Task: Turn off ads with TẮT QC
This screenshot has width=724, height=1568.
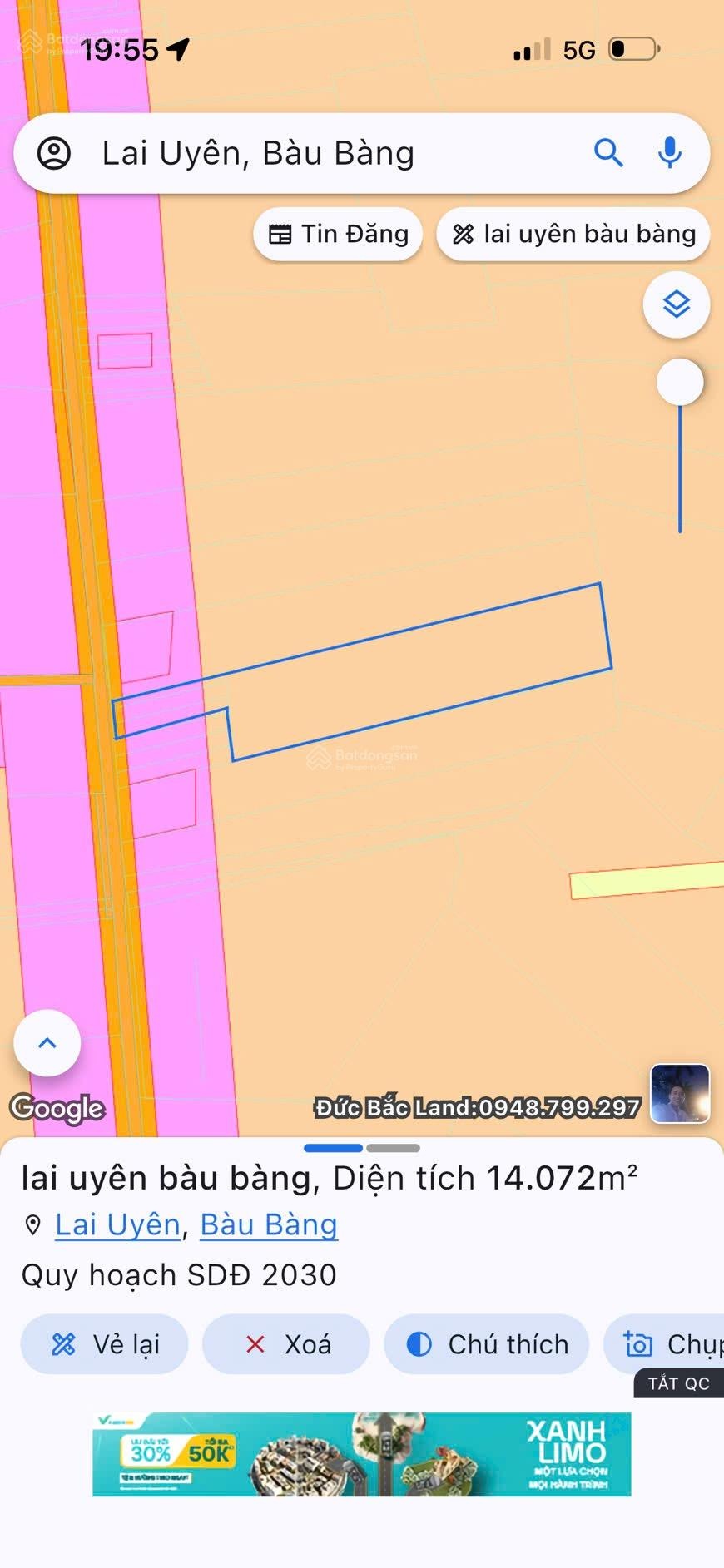Action: (x=678, y=1383)
